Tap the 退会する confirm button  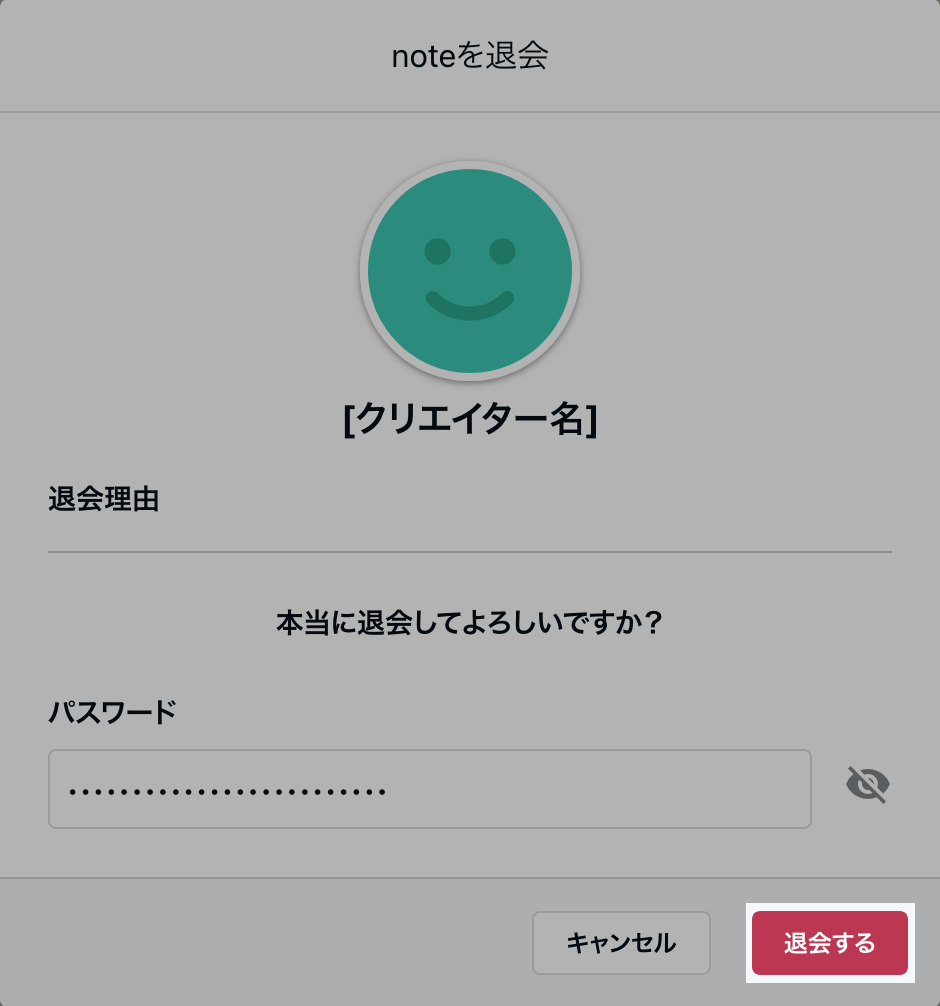pyautogui.click(x=829, y=942)
